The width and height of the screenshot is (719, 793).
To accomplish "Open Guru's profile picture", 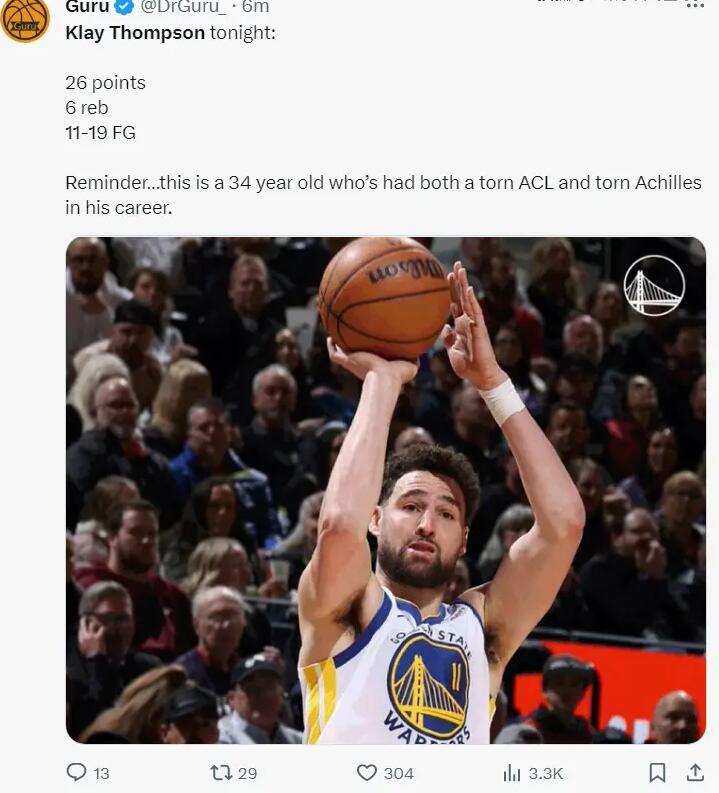I will point(25,19).
